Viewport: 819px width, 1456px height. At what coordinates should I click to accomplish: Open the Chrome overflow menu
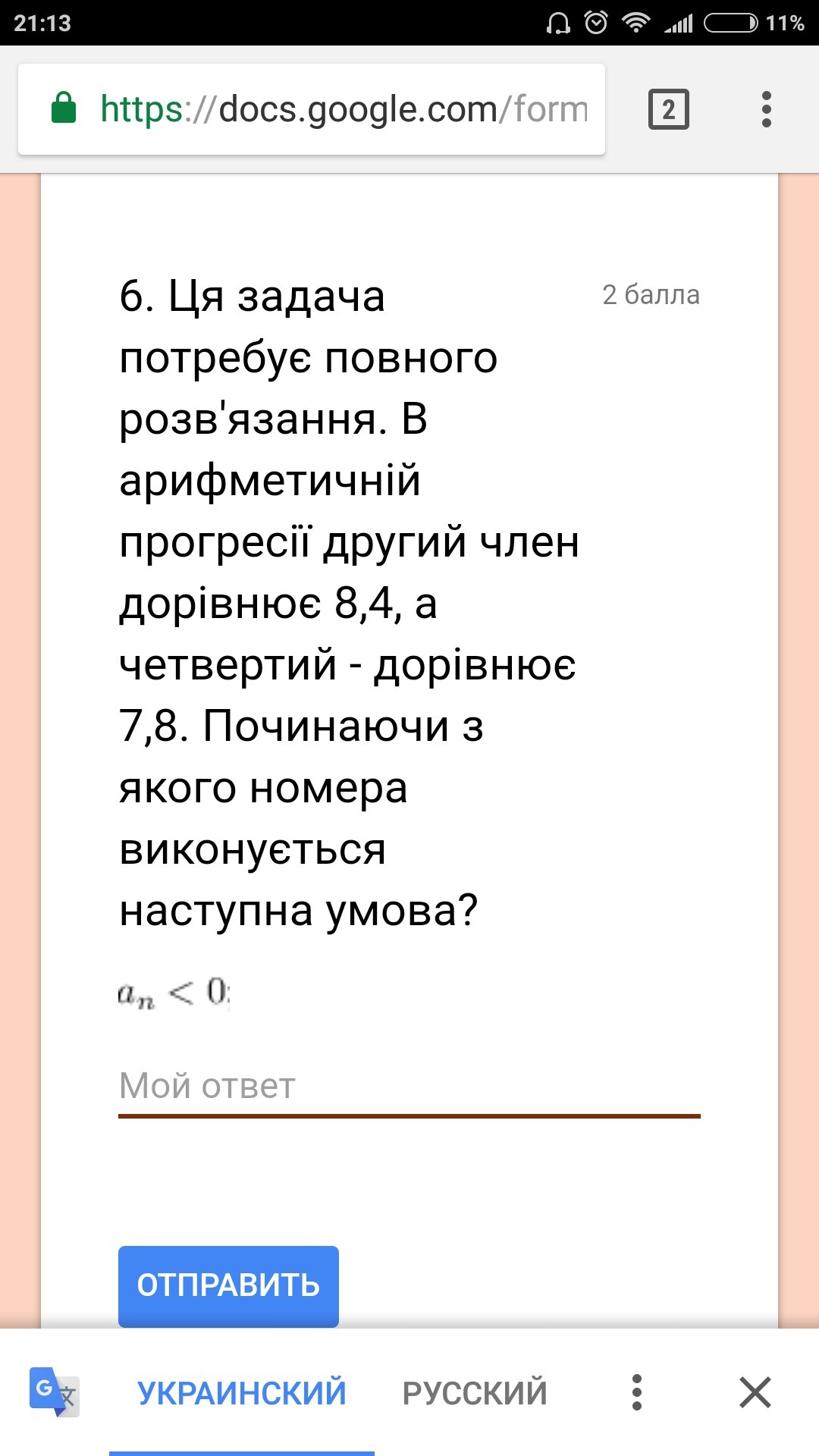pyautogui.click(x=766, y=109)
